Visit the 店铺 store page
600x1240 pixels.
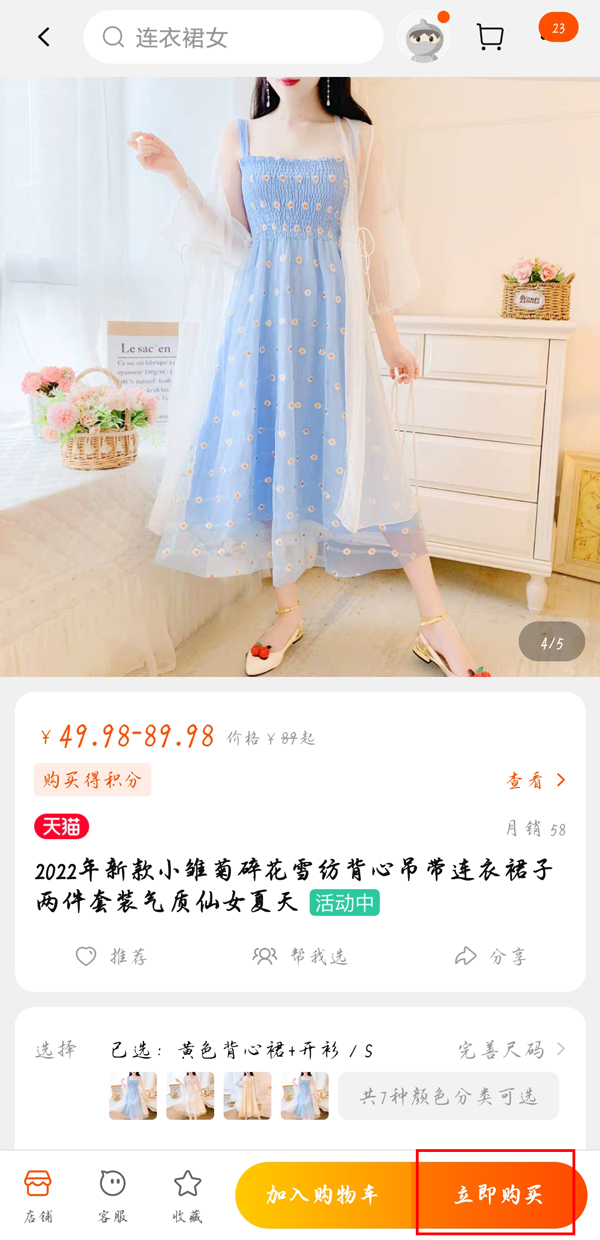pos(37,1196)
